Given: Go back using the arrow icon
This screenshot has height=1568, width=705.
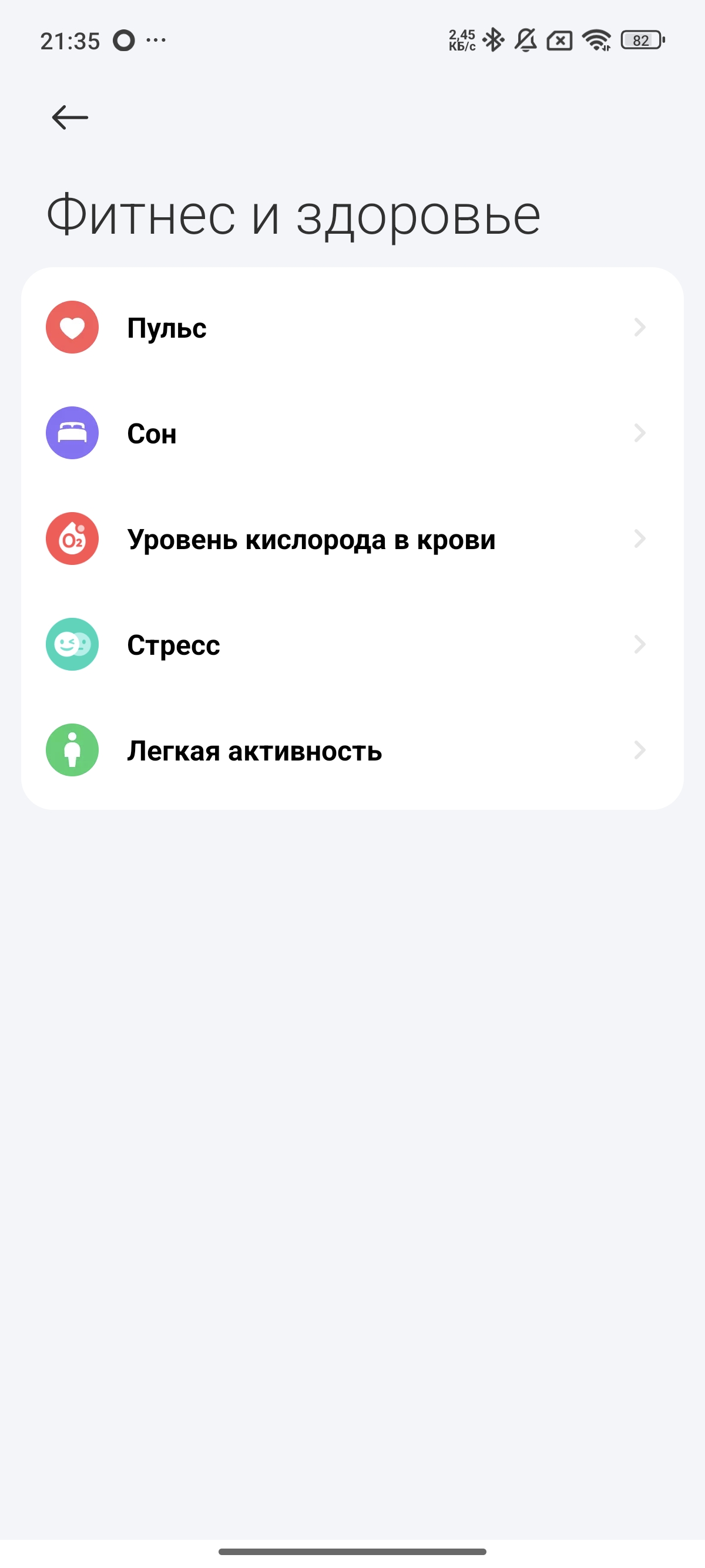Looking at the screenshot, I should pos(70,117).
